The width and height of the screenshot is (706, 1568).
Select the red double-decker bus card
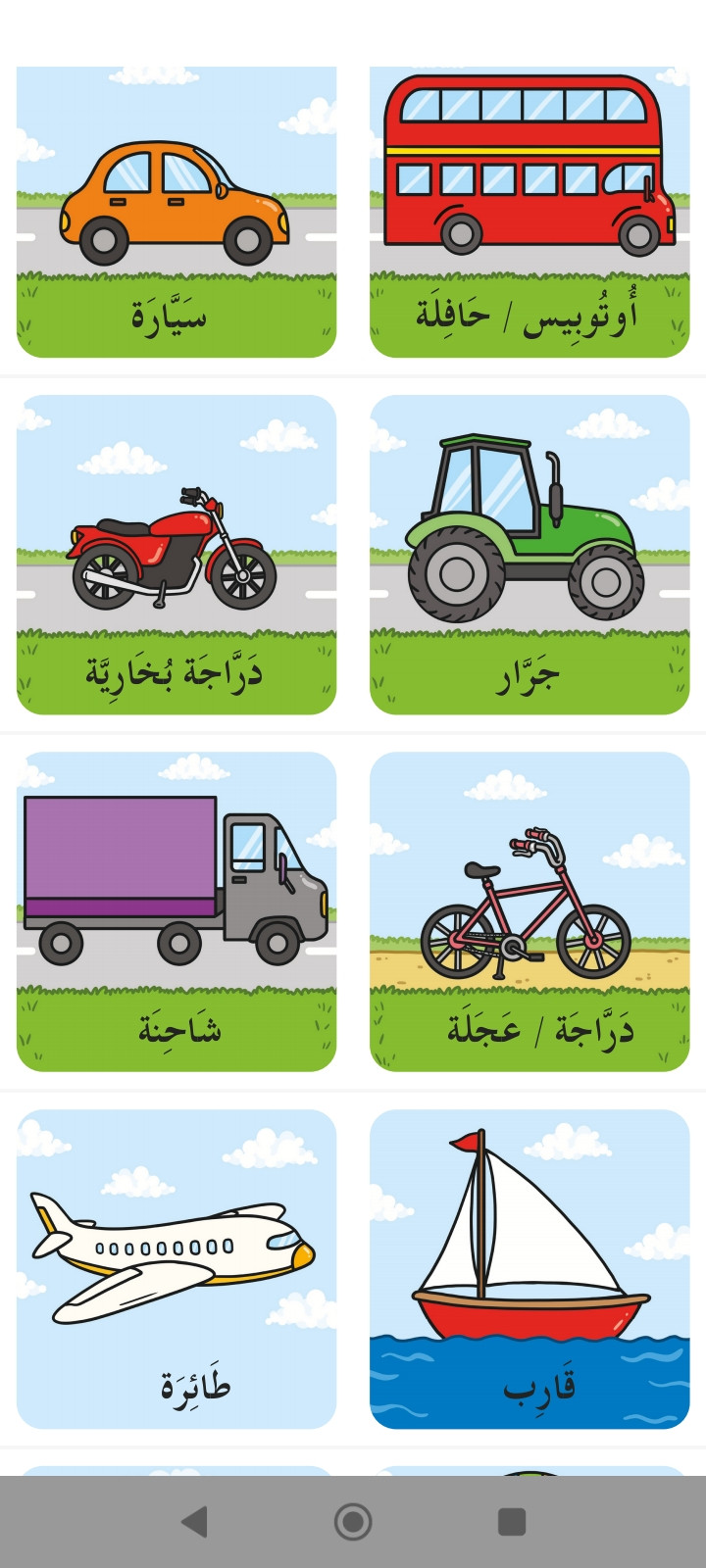529,212
